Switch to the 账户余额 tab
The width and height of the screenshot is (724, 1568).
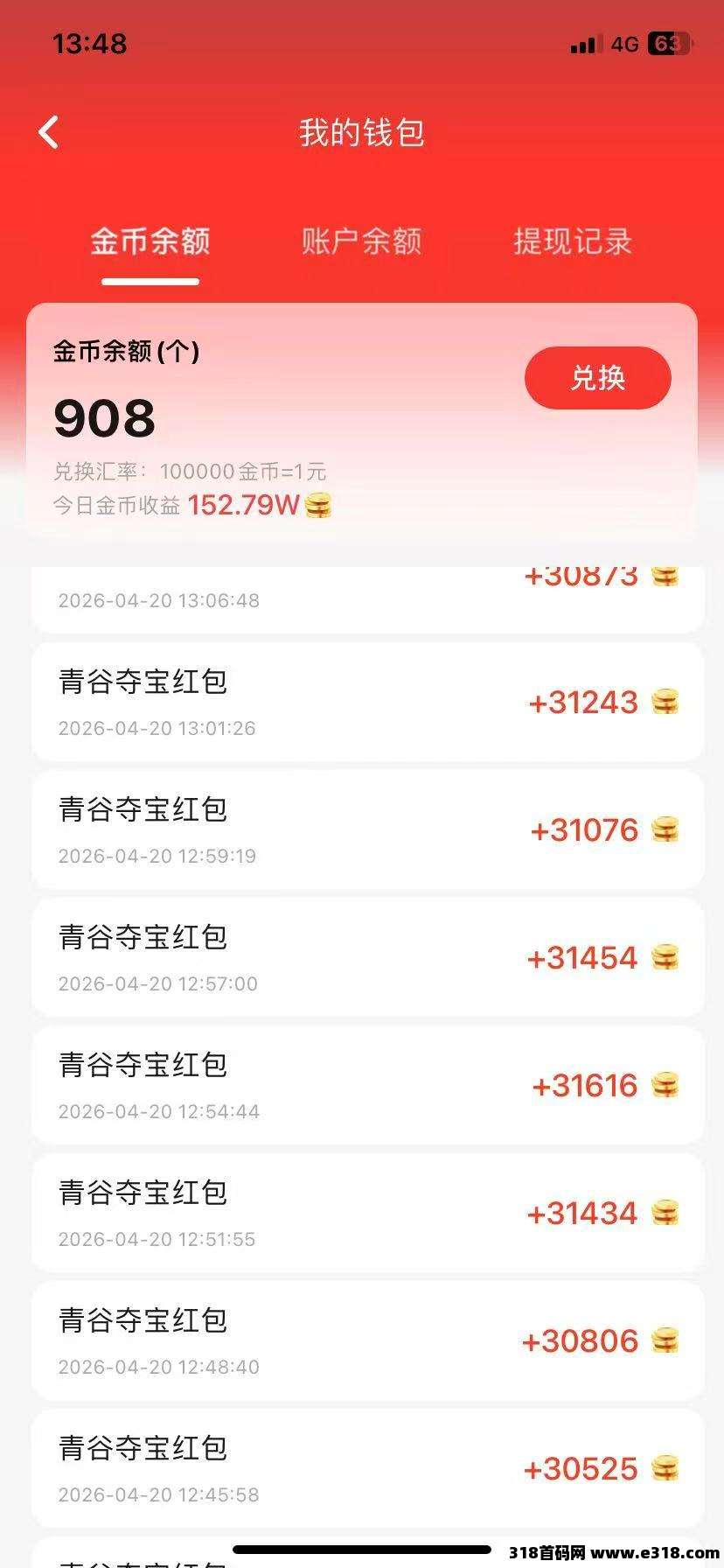coord(361,241)
